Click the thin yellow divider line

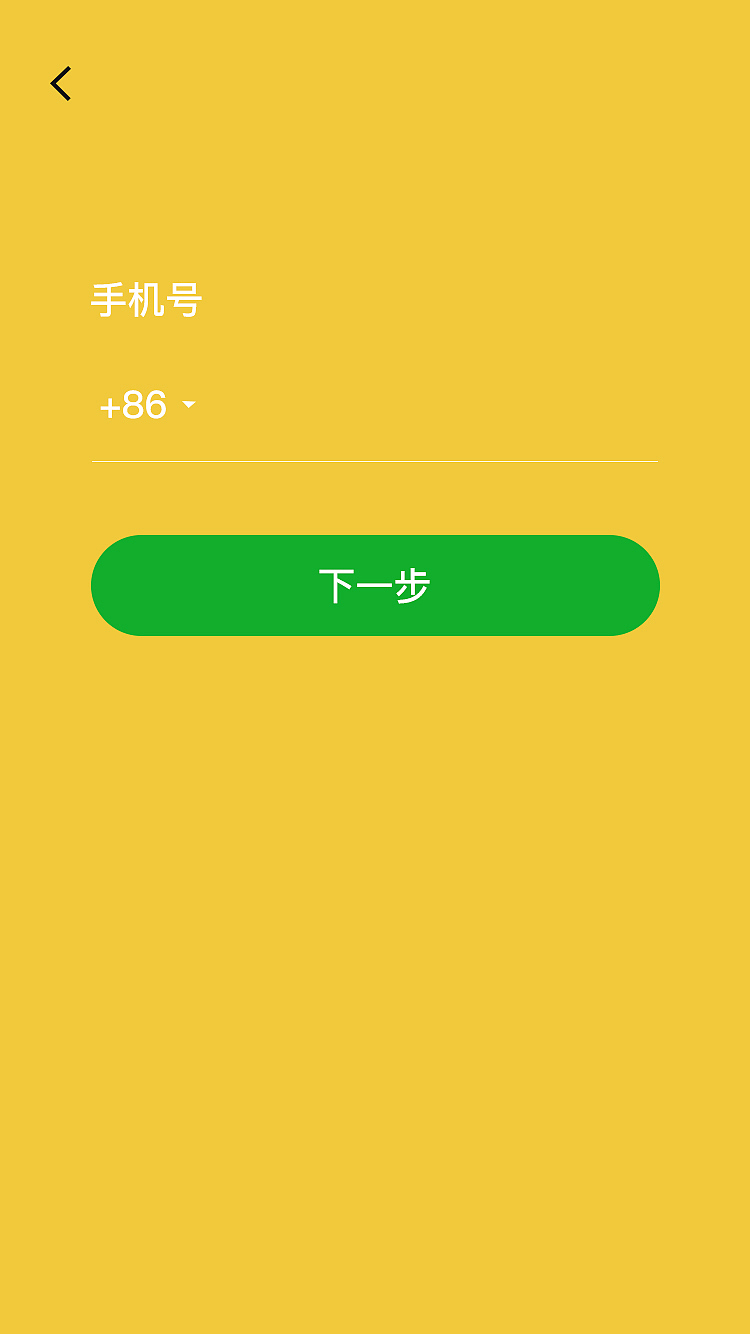coord(375,462)
